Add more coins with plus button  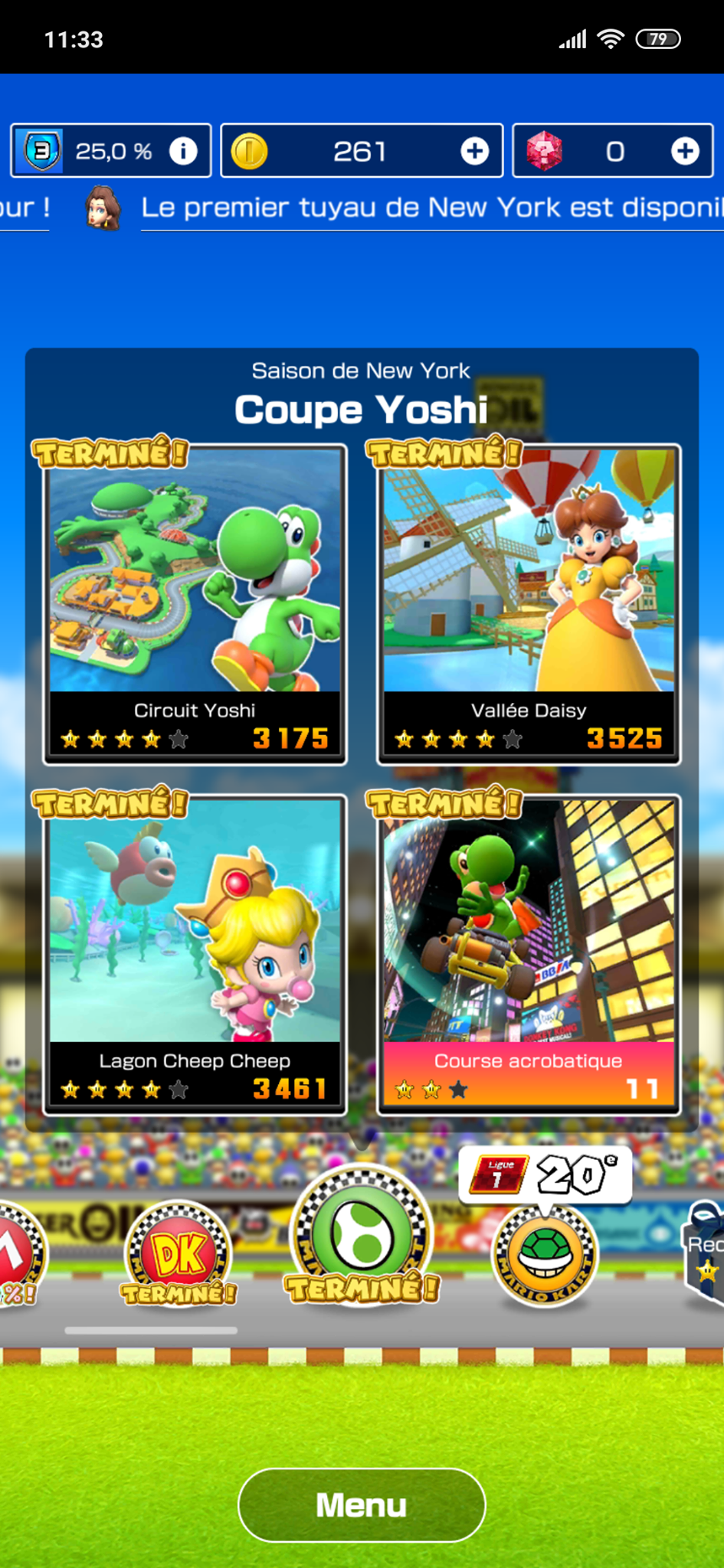pyautogui.click(x=474, y=151)
